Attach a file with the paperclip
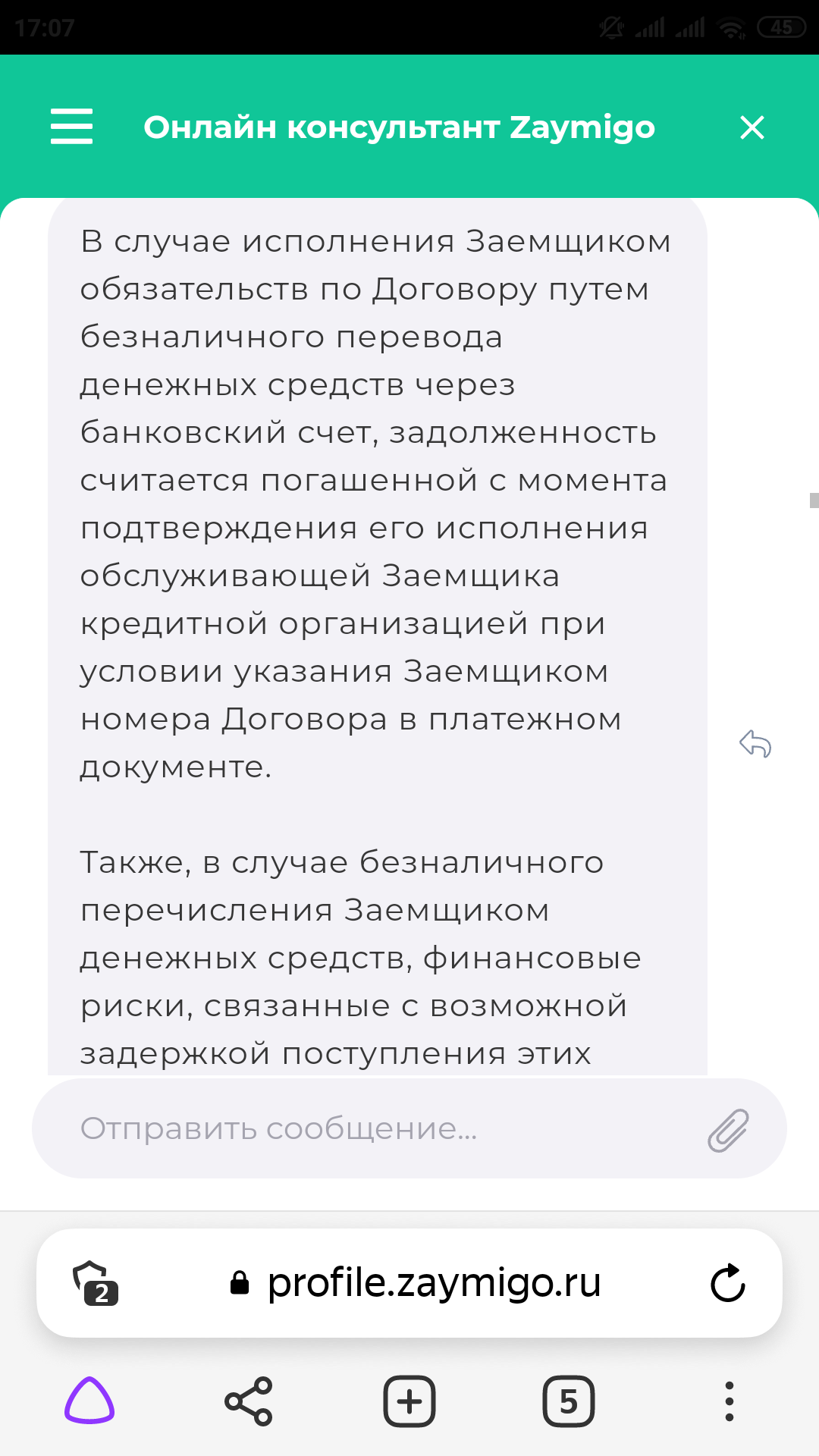Image resolution: width=819 pixels, height=1456 pixels. coord(728,1130)
